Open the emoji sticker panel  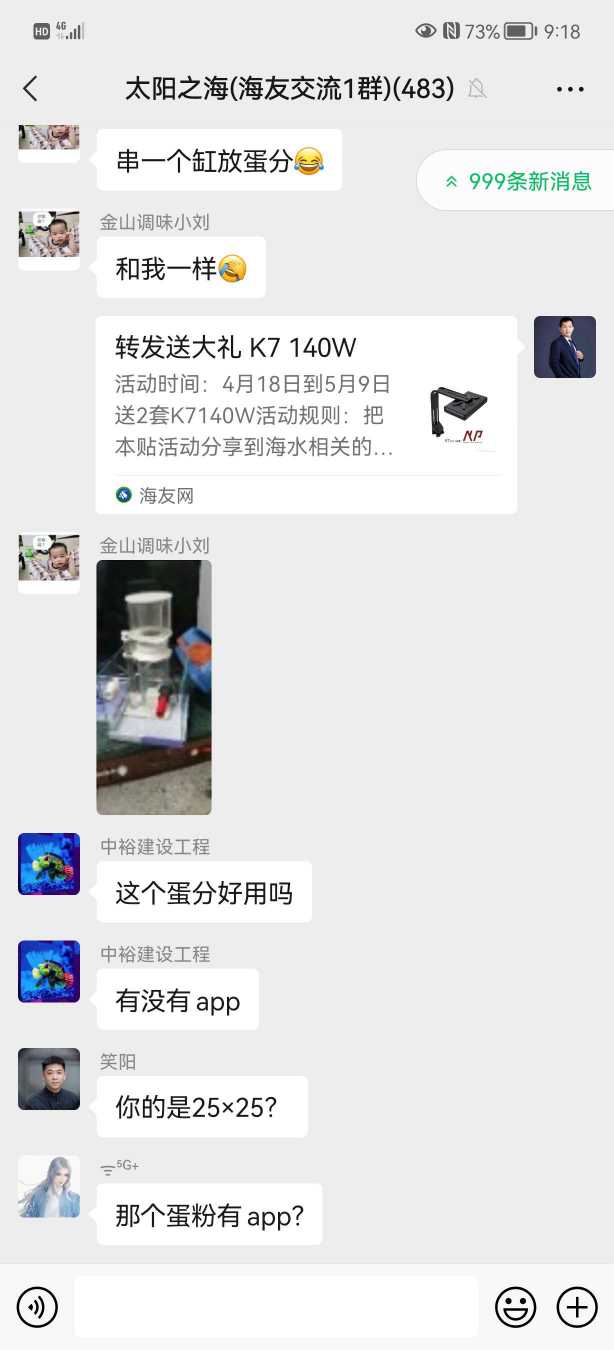coord(516,1307)
